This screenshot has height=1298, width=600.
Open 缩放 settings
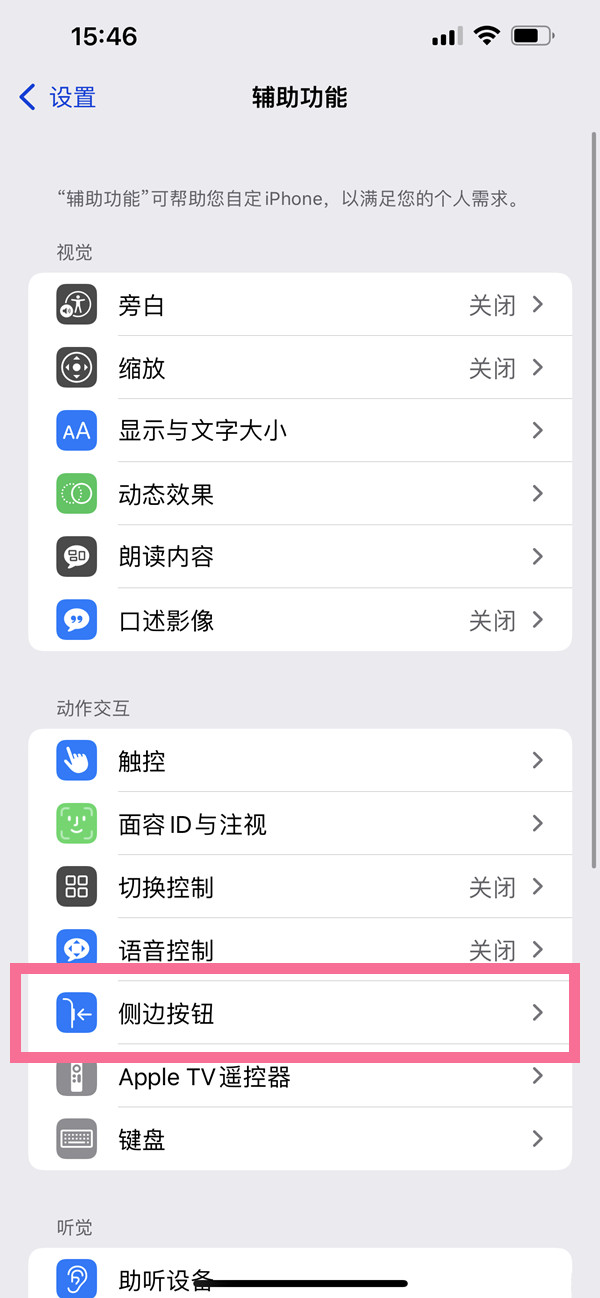[x=300, y=368]
